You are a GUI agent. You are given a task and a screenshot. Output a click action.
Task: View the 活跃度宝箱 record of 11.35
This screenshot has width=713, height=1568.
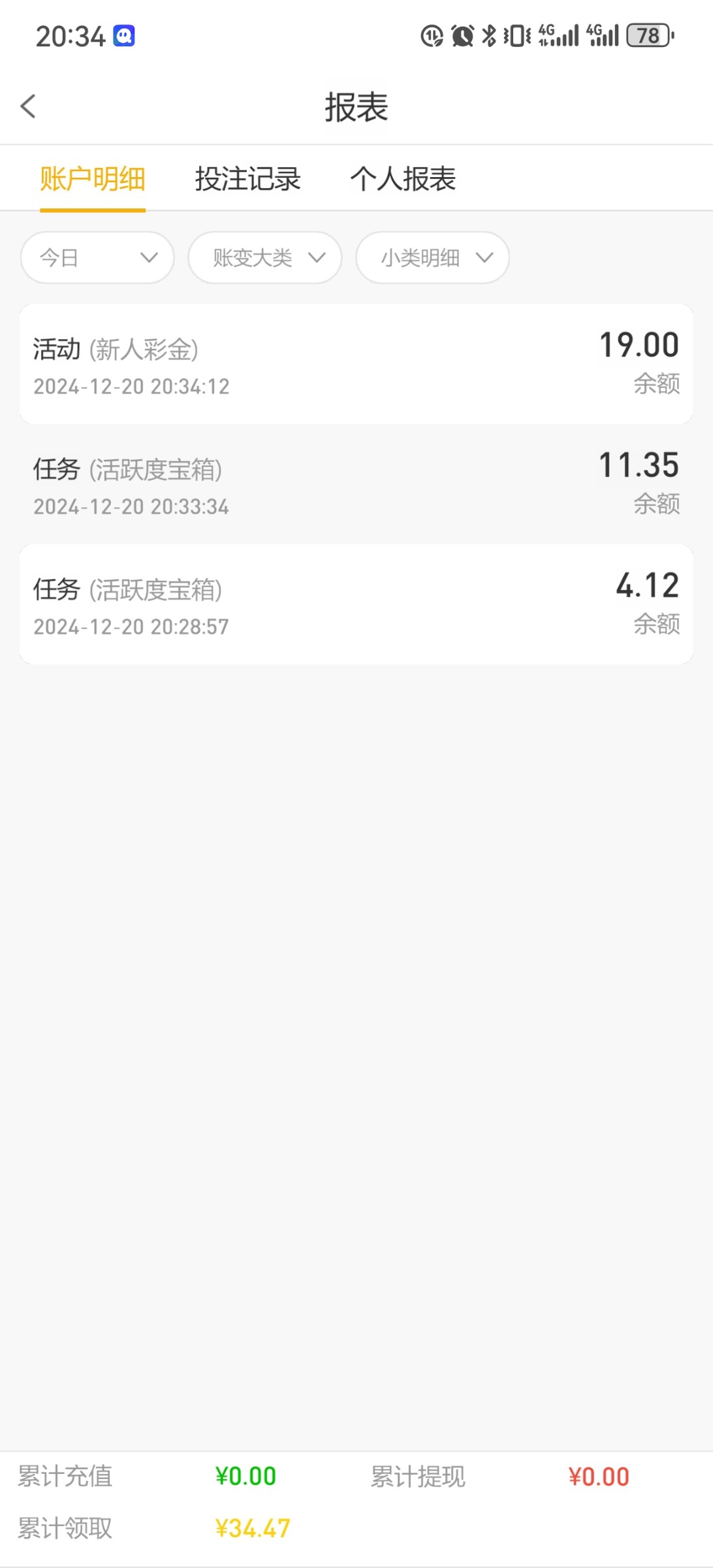[356, 484]
